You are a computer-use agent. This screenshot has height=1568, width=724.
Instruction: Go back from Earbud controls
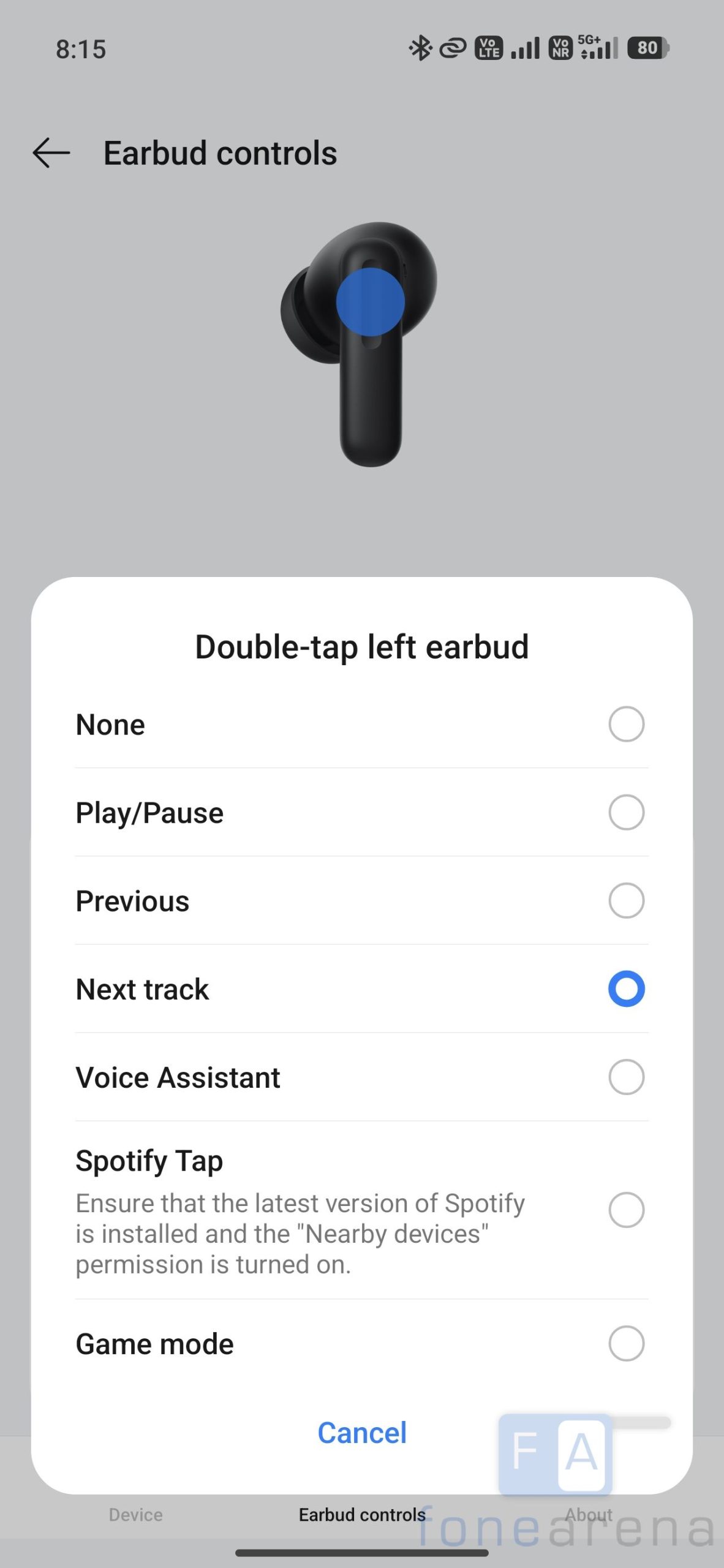(x=51, y=153)
